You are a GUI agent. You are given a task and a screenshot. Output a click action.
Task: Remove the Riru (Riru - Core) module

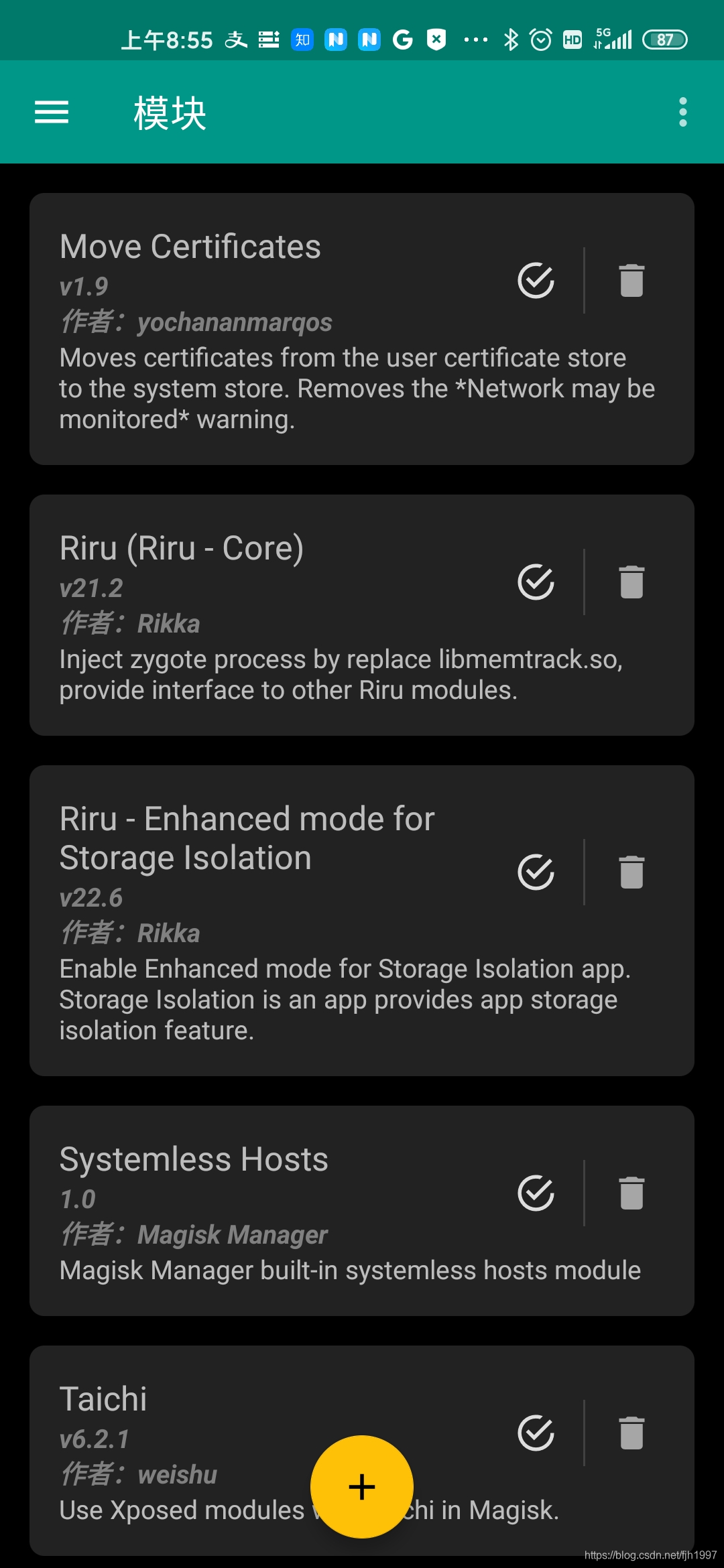(x=631, y=582)
